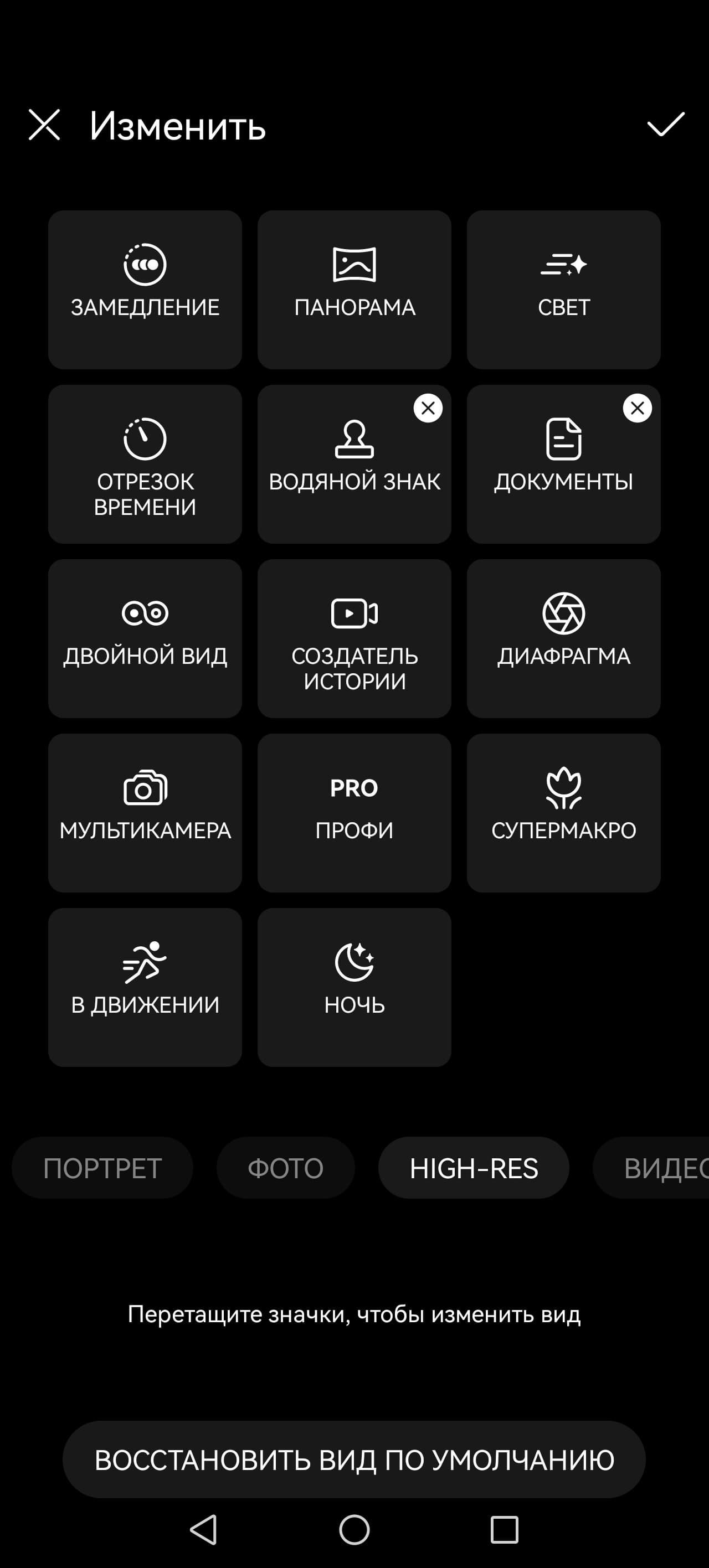The height and width of the screenshot is (1568, 709).
Task: Select the Замедление mode tile
Action: pyautogui.click(x=145, y=290)
